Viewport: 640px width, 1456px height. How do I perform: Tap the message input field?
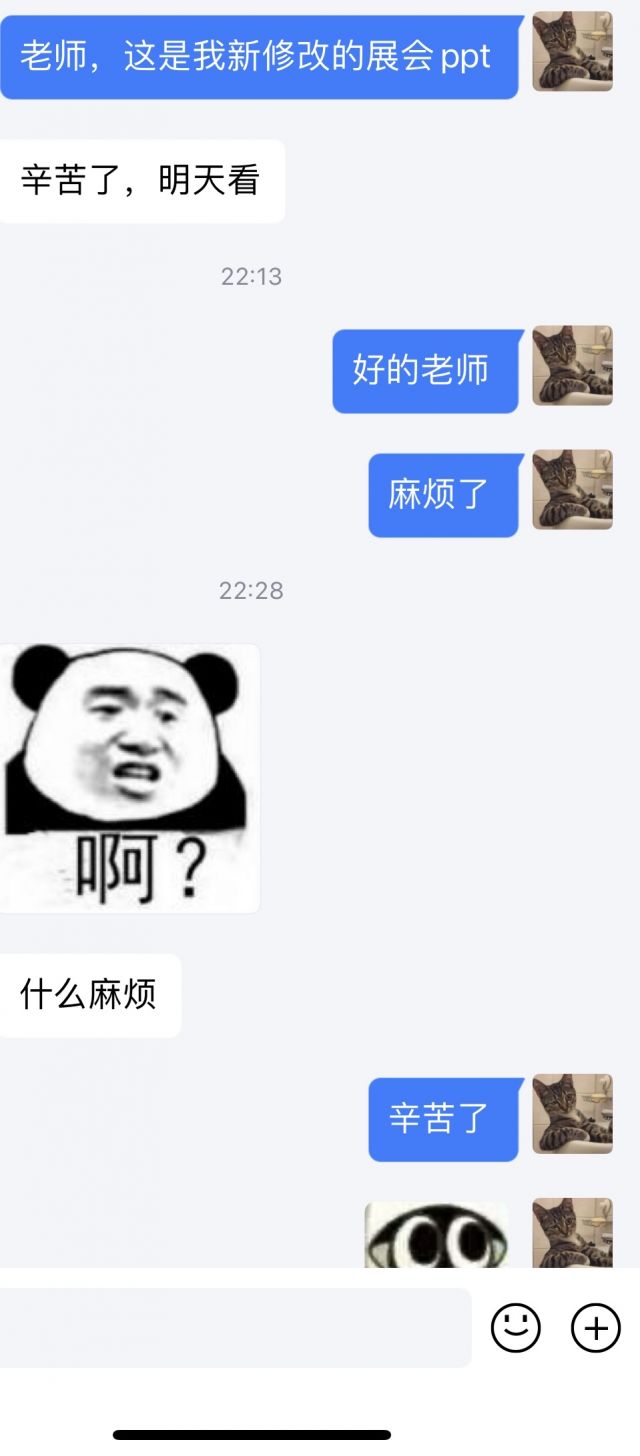point(235,1328)
